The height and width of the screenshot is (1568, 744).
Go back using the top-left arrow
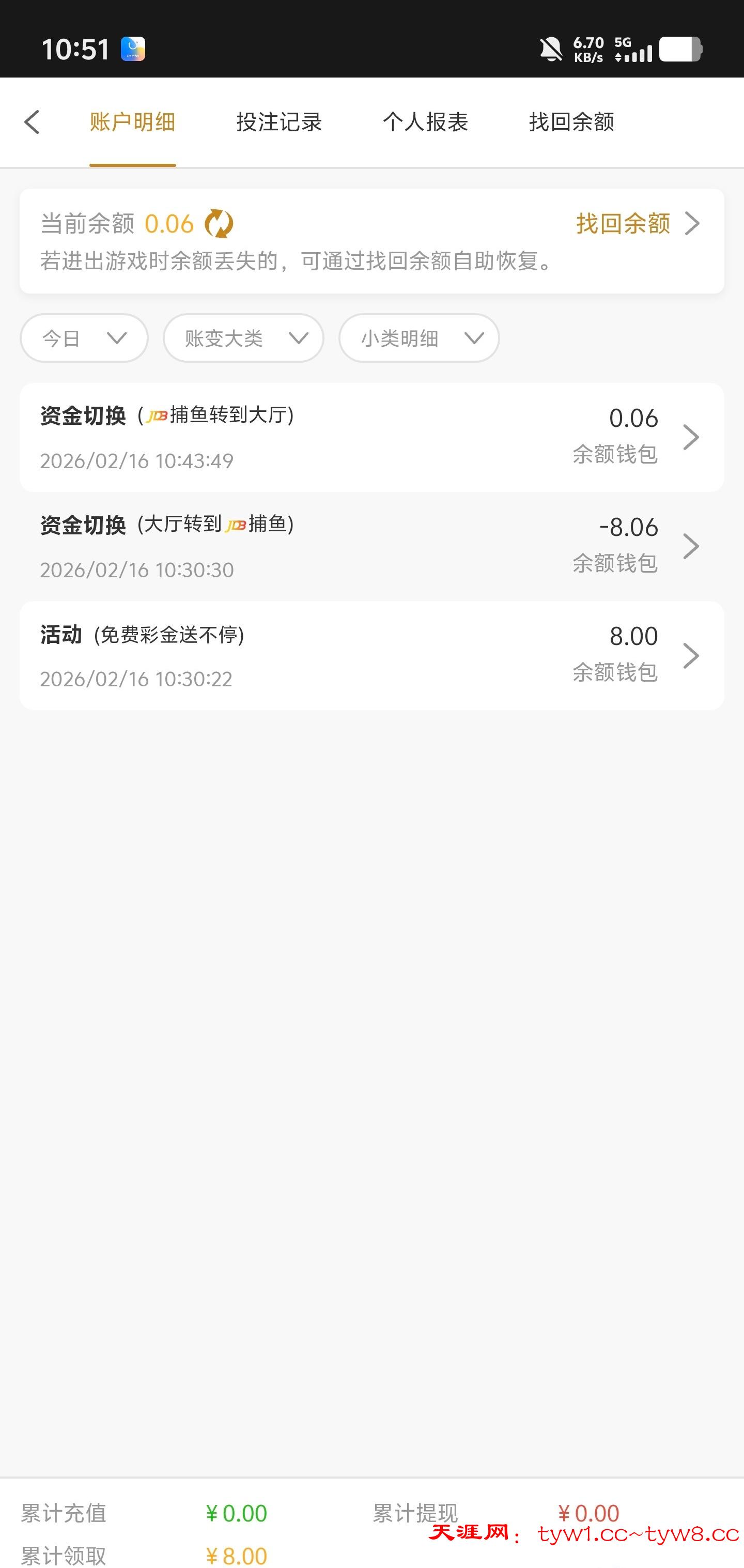[x=32, y=122]
